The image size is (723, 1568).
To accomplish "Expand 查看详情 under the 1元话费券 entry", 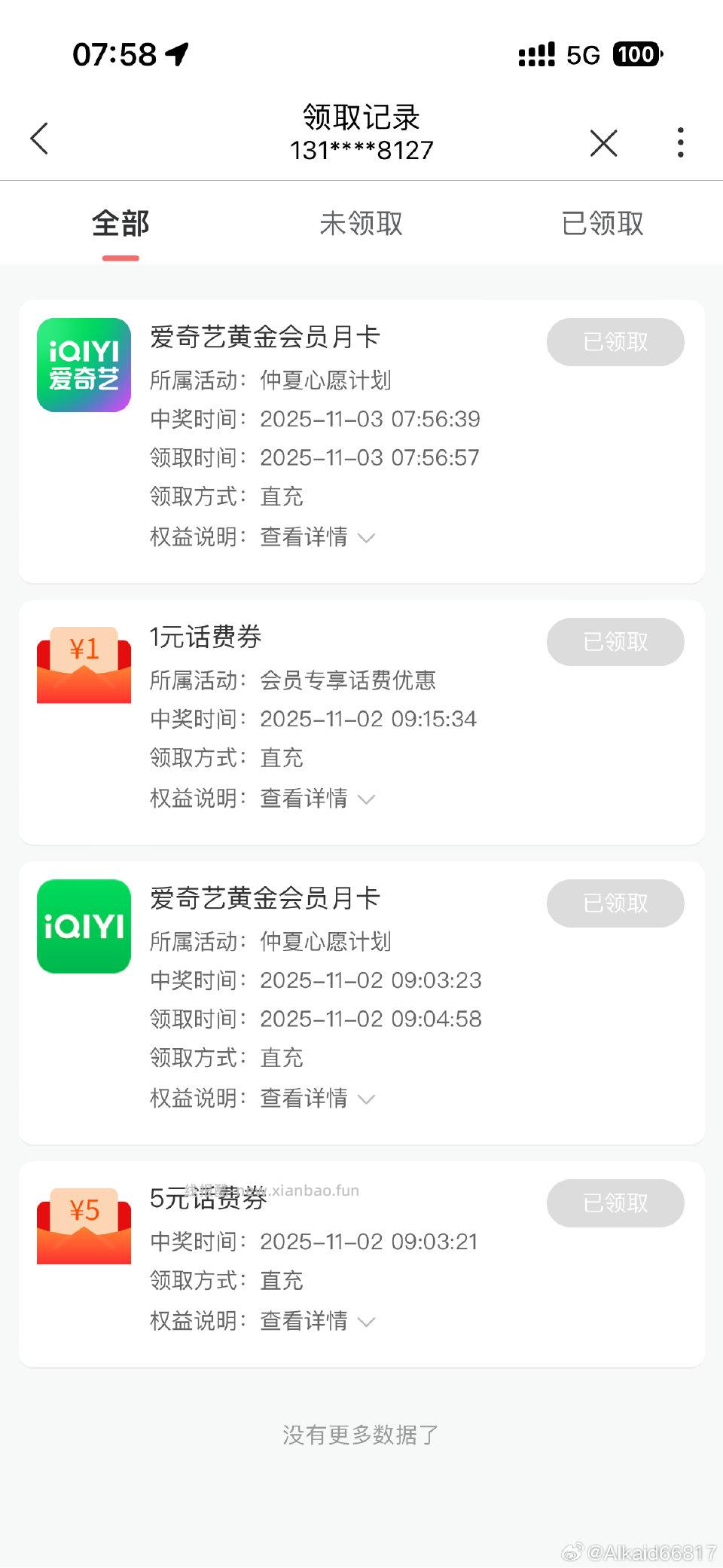I will (304, 797).
